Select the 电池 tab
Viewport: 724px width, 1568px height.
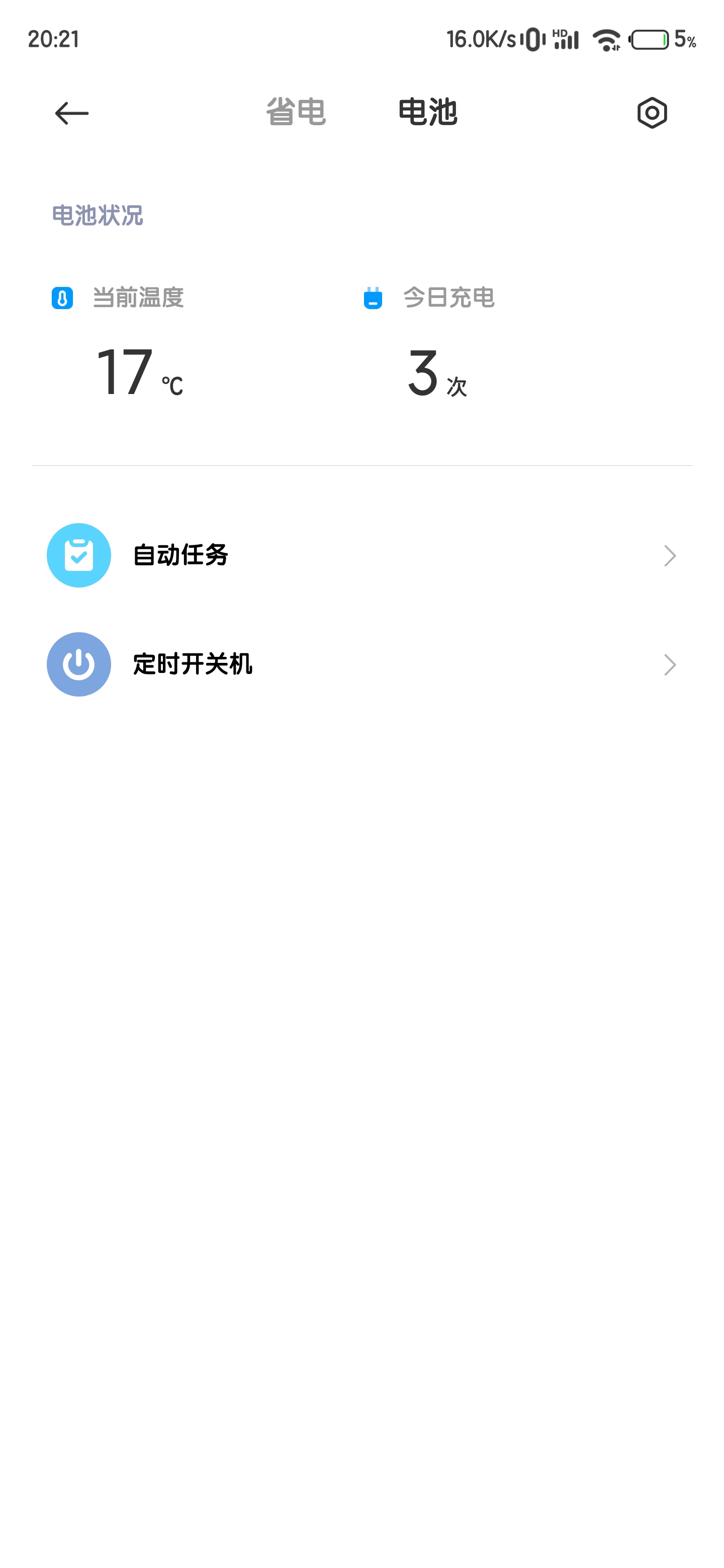[x=427, y=113]
